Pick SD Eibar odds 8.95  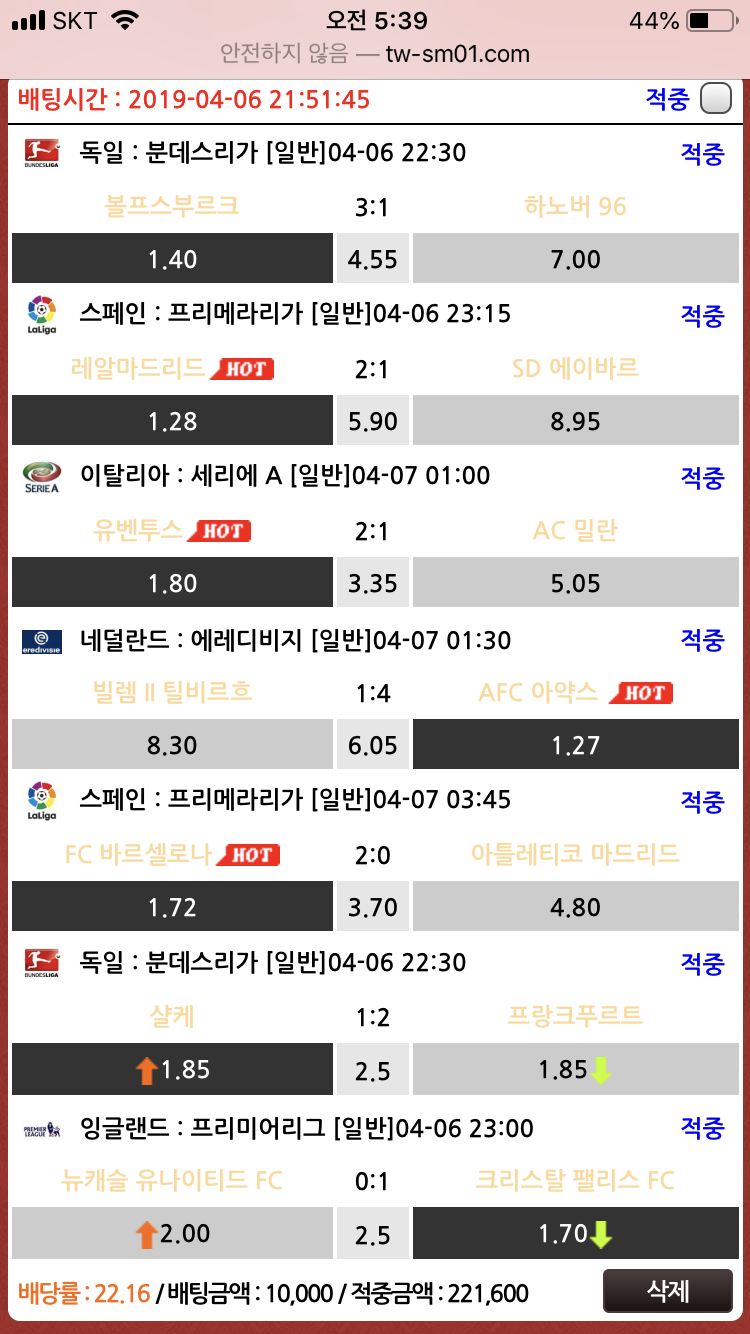click(575, 421)
